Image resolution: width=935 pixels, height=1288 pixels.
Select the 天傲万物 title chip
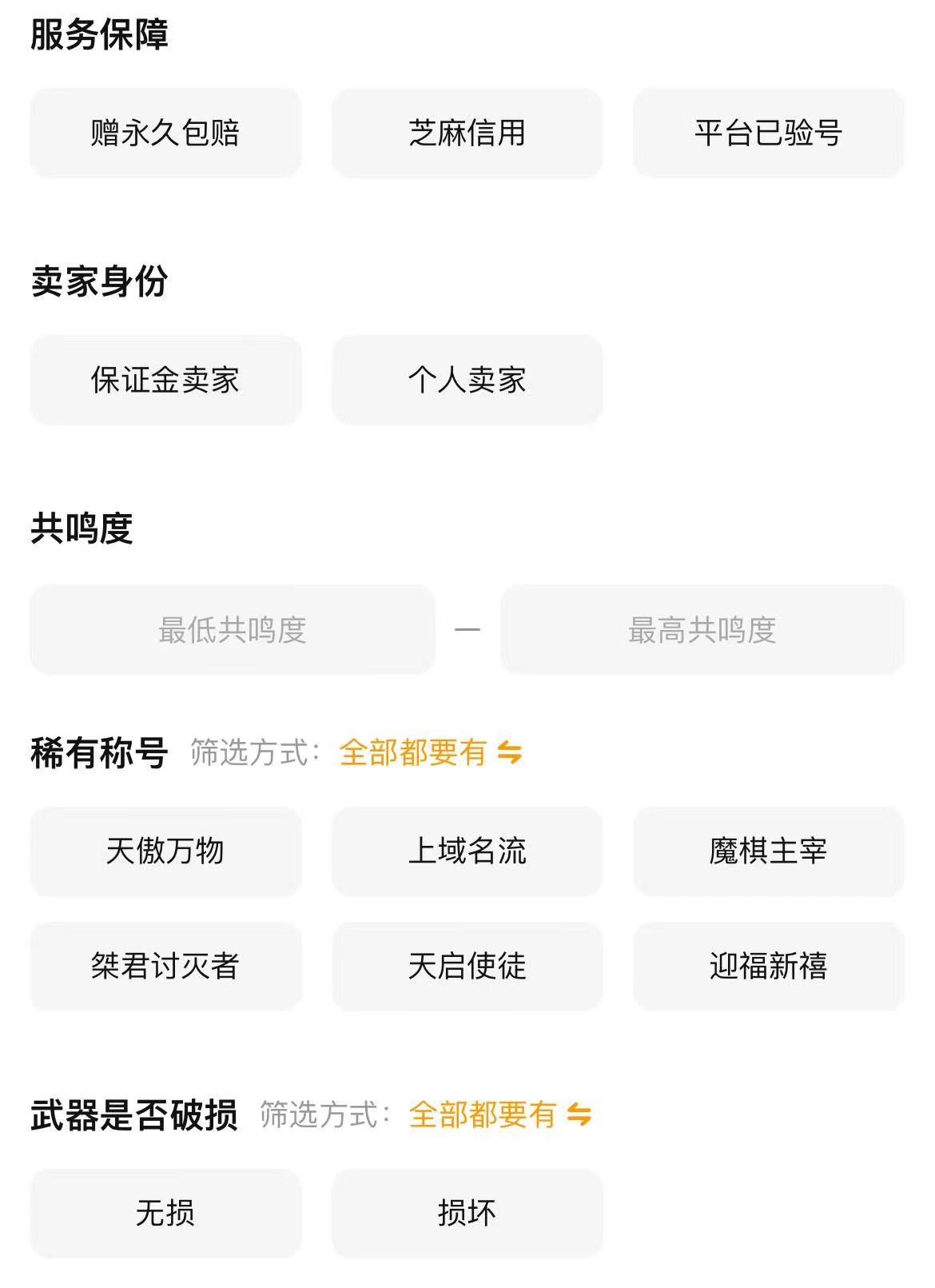pos(165,851)
